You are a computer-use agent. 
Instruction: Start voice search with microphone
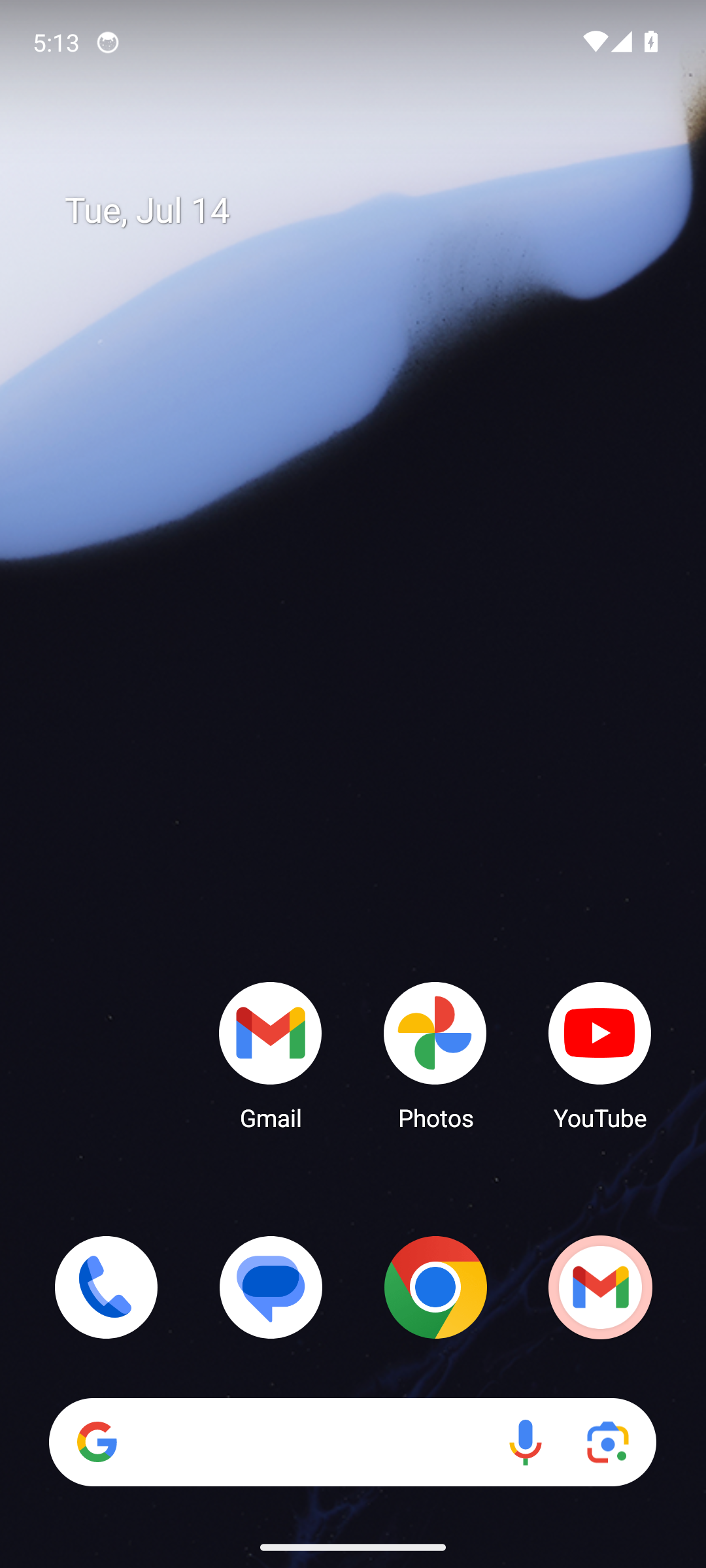click(525, 1442)
